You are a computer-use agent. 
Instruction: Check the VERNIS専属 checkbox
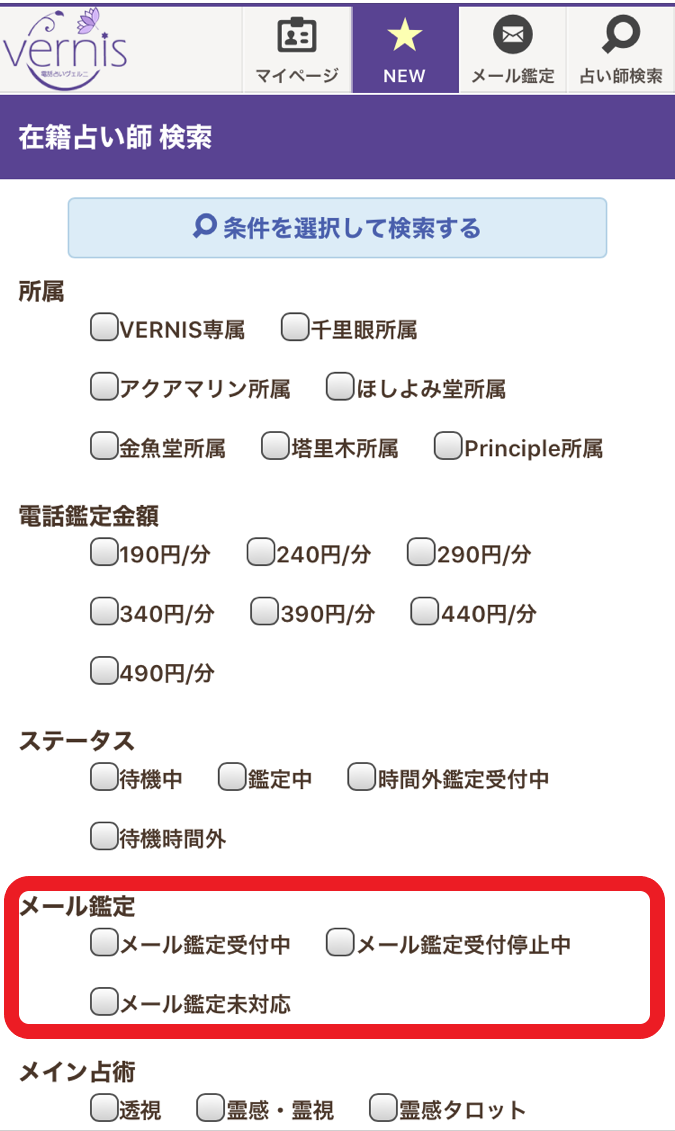pos(104,328)
